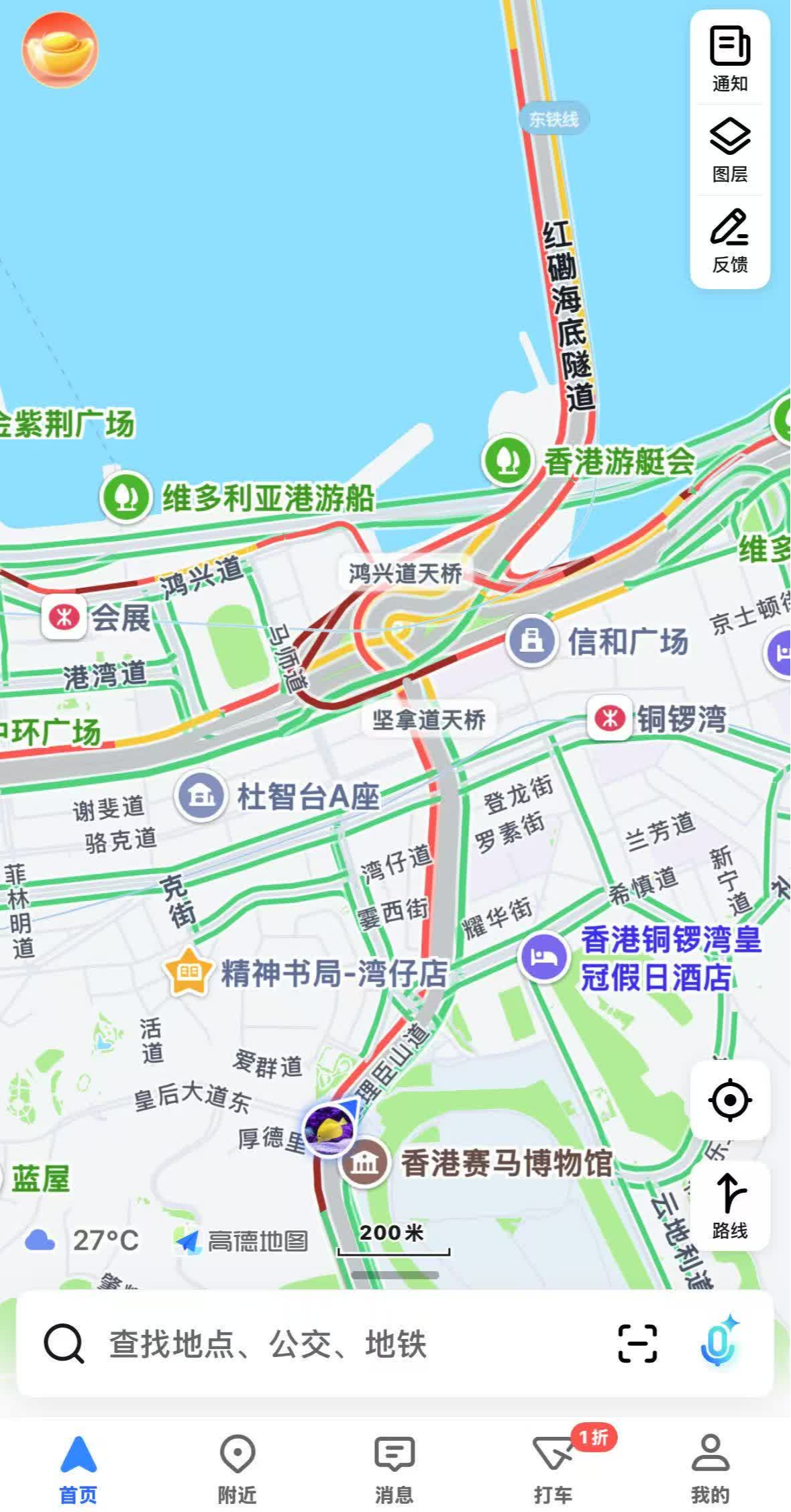Tap the gold ingot reward icon
The image size is (791, 1512).
pyautogui.click(x=60, y=50)
